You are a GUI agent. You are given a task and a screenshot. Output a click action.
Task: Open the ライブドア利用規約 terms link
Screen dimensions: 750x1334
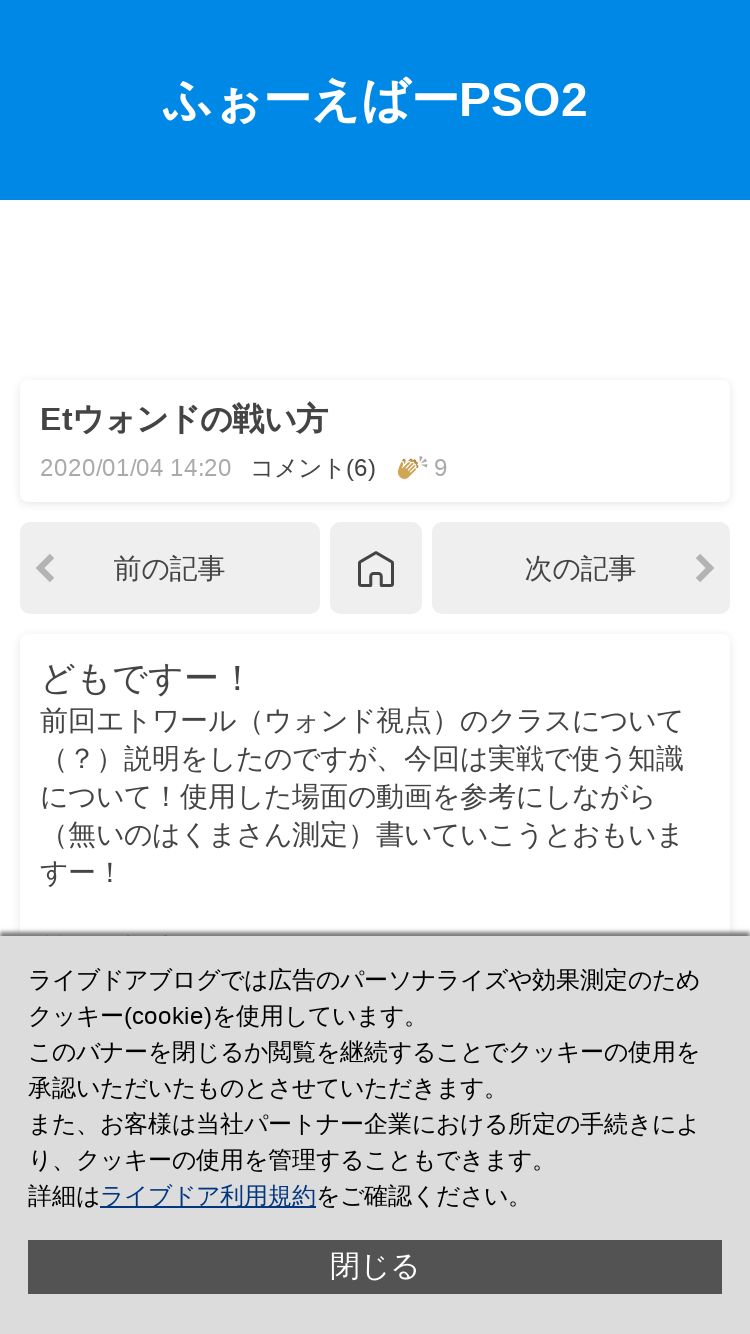tap(208, 1196)
